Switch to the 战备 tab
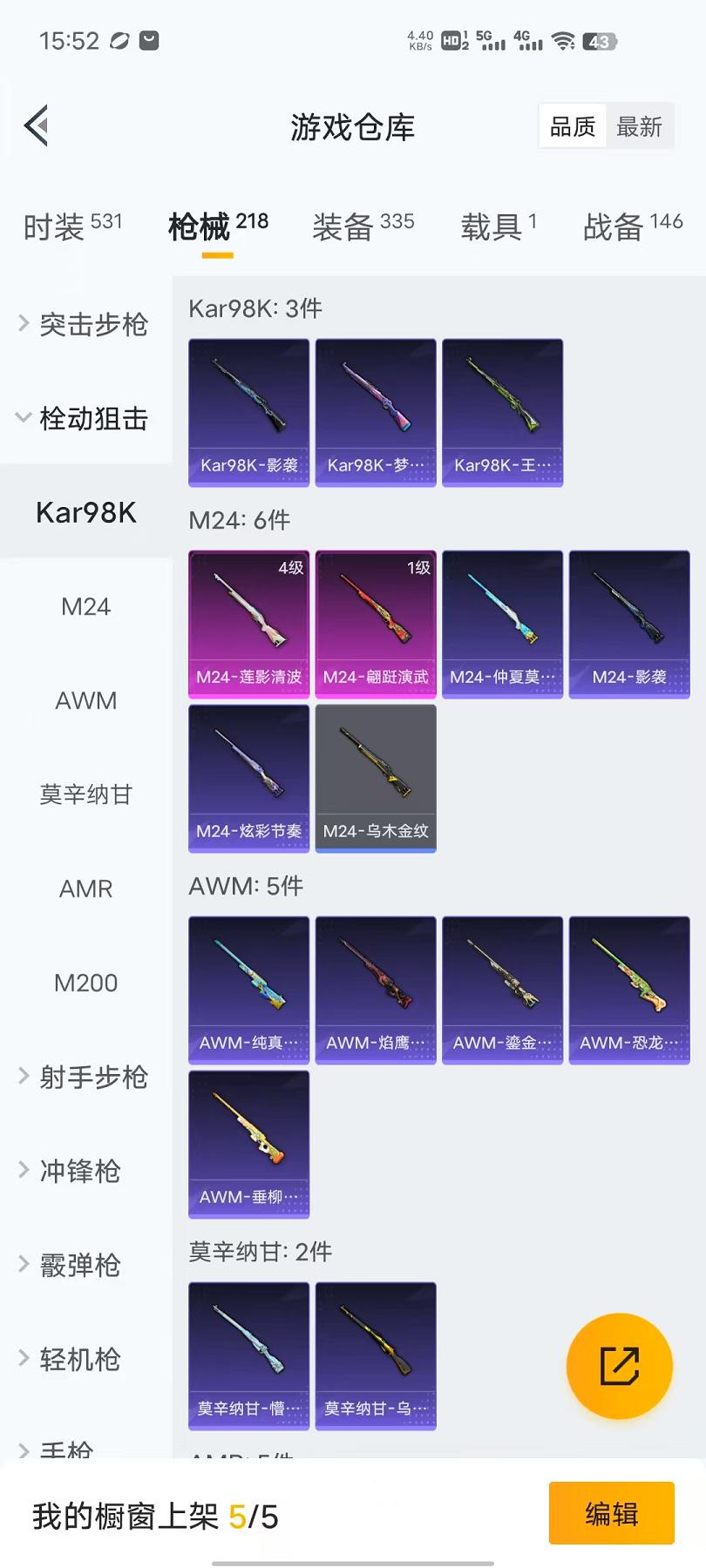The image size is (706, 1568). click(x=632, y=226)
